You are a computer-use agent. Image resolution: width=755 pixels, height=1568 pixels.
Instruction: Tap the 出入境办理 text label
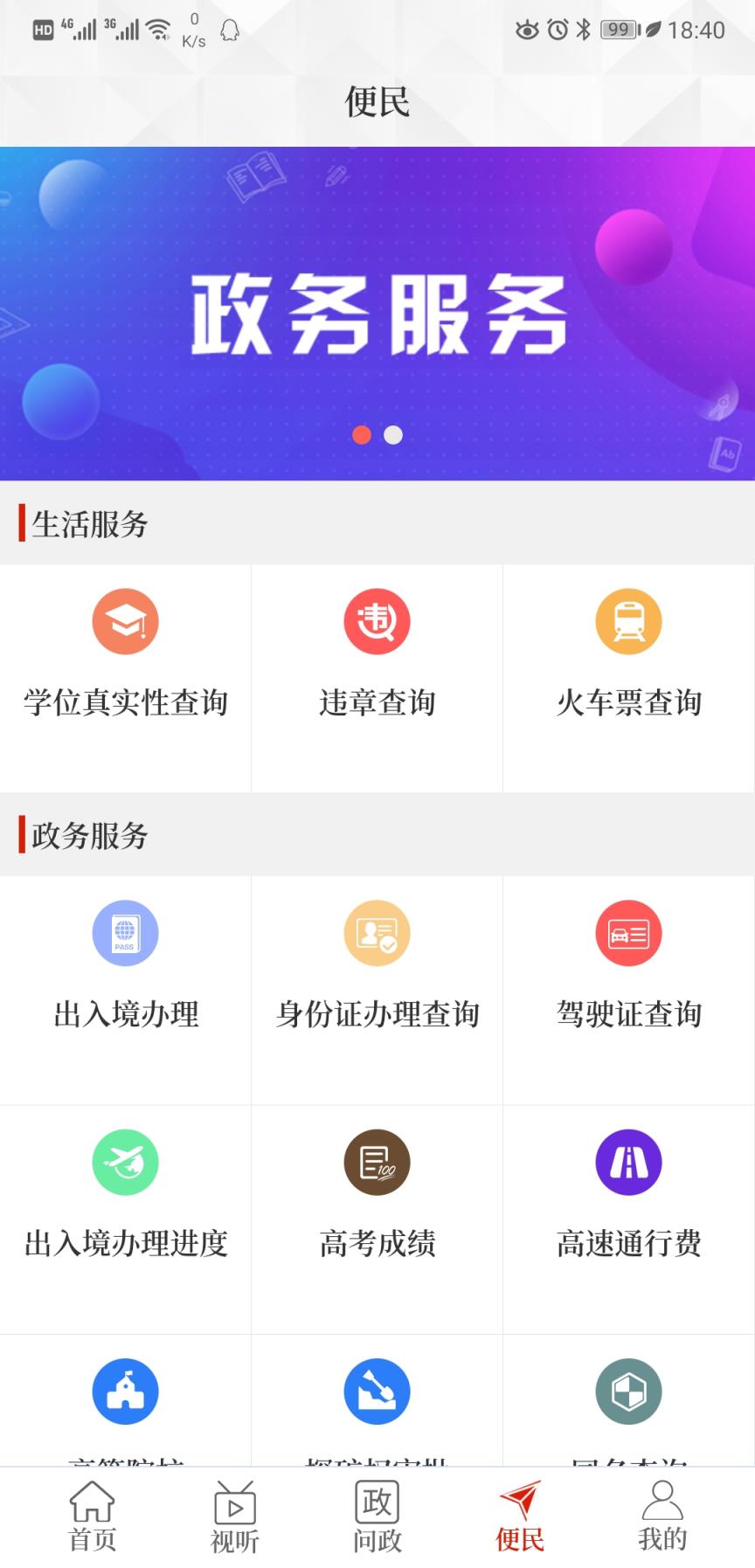tap(125, 1015)
